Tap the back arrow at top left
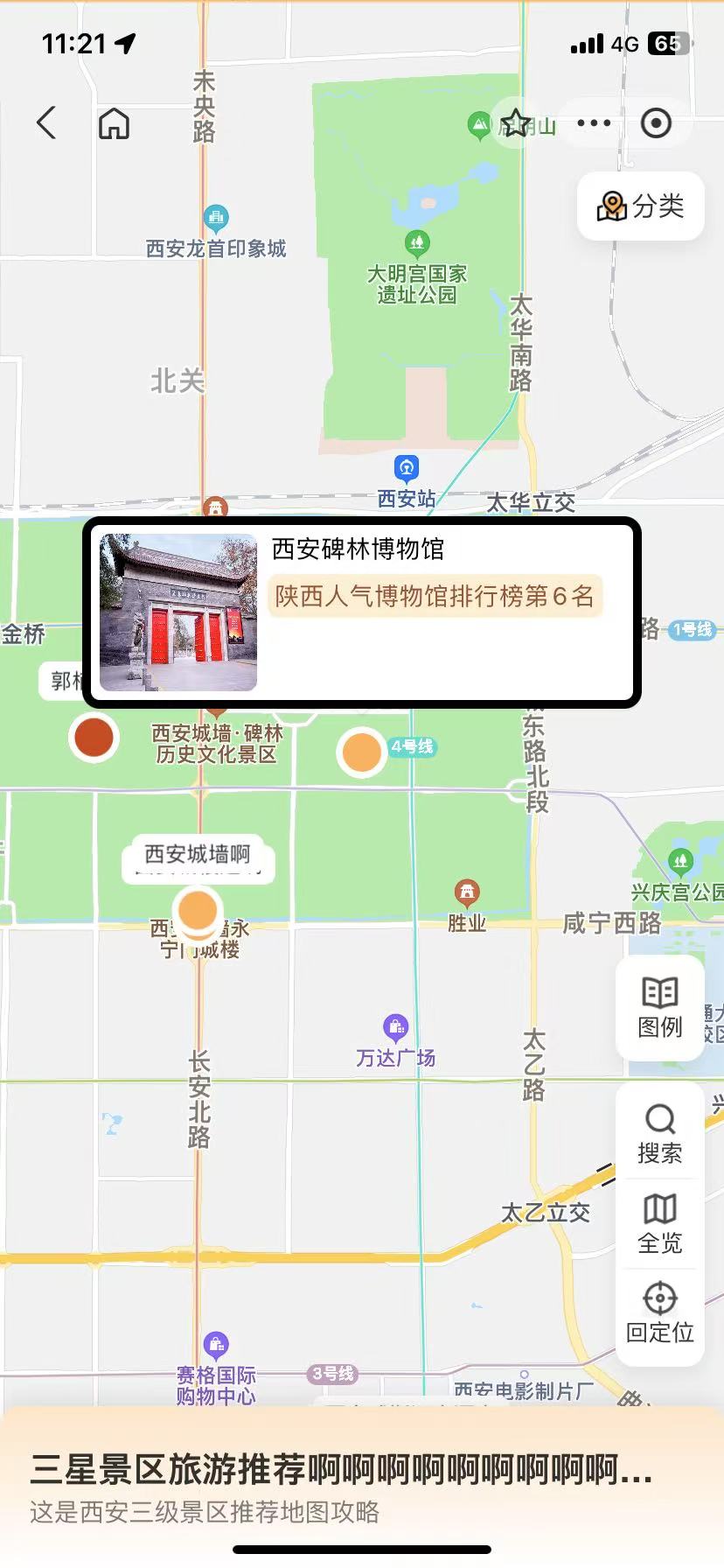724x1568 pixels. point(46,123)
